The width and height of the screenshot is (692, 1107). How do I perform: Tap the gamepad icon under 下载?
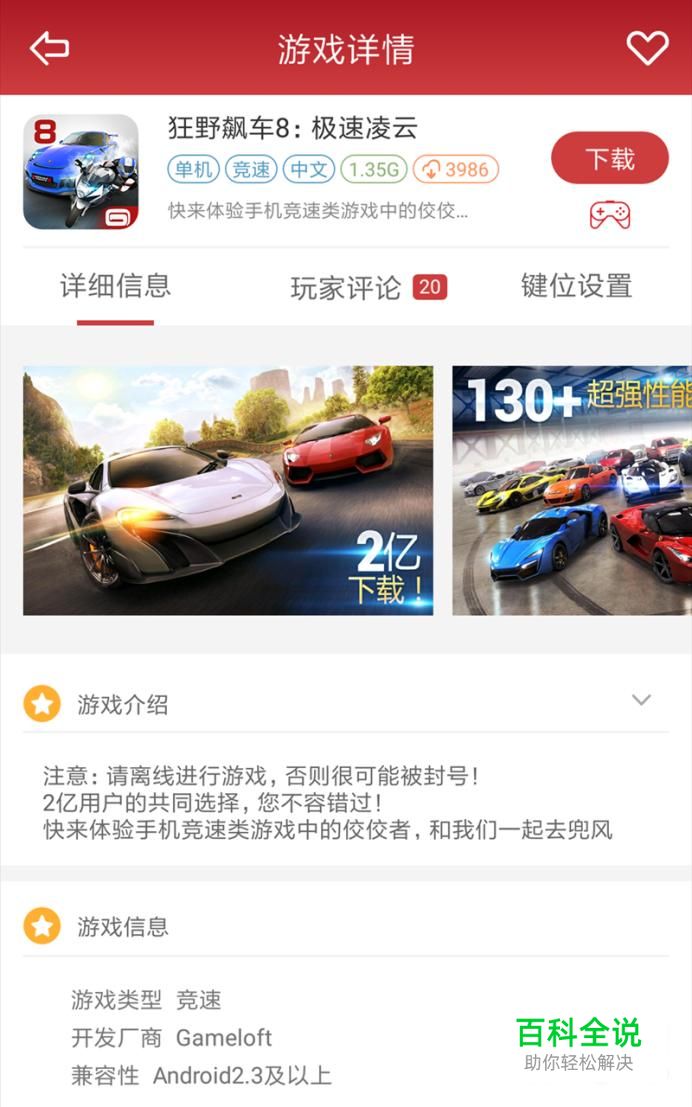(609, 214)
